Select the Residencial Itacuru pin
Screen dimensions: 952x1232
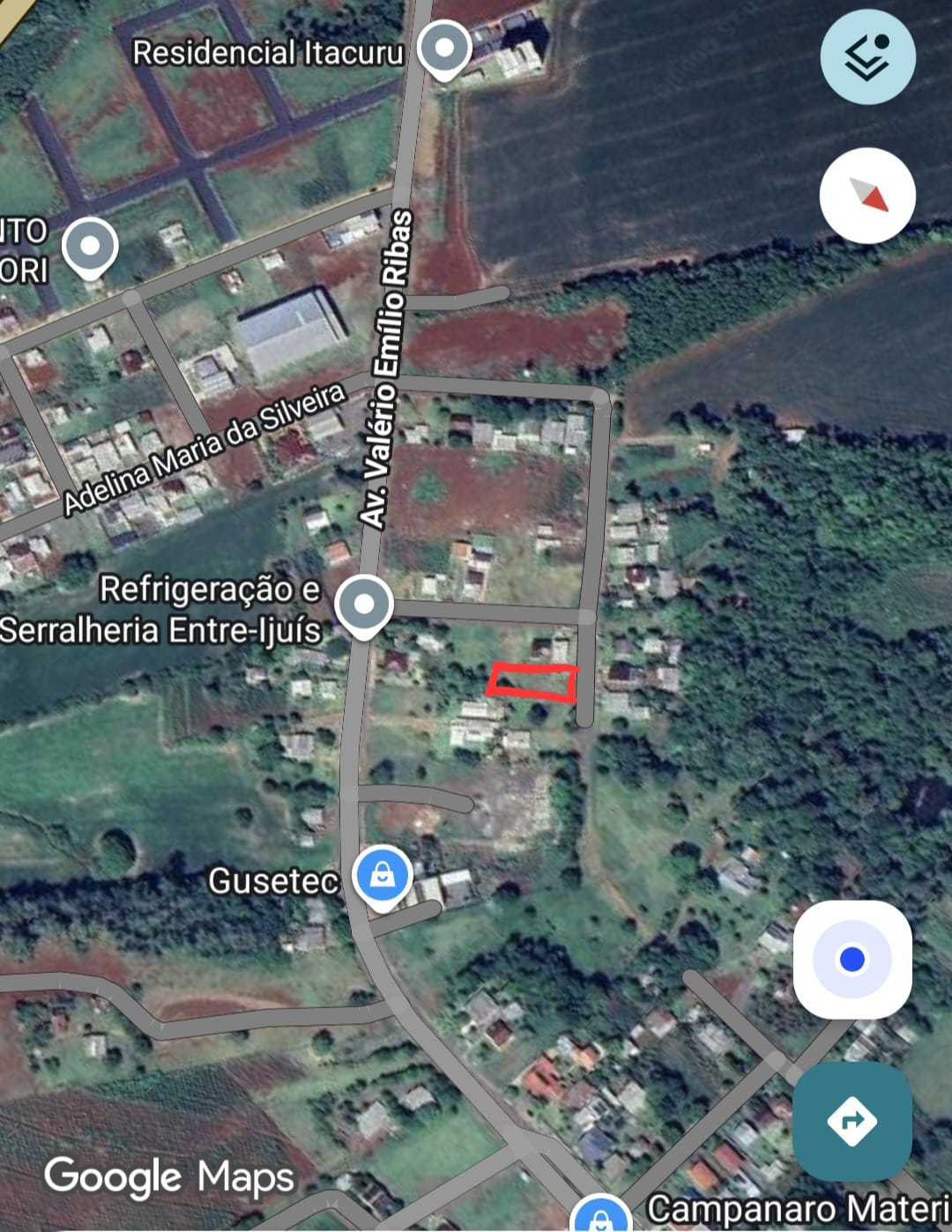pos(444,48)
